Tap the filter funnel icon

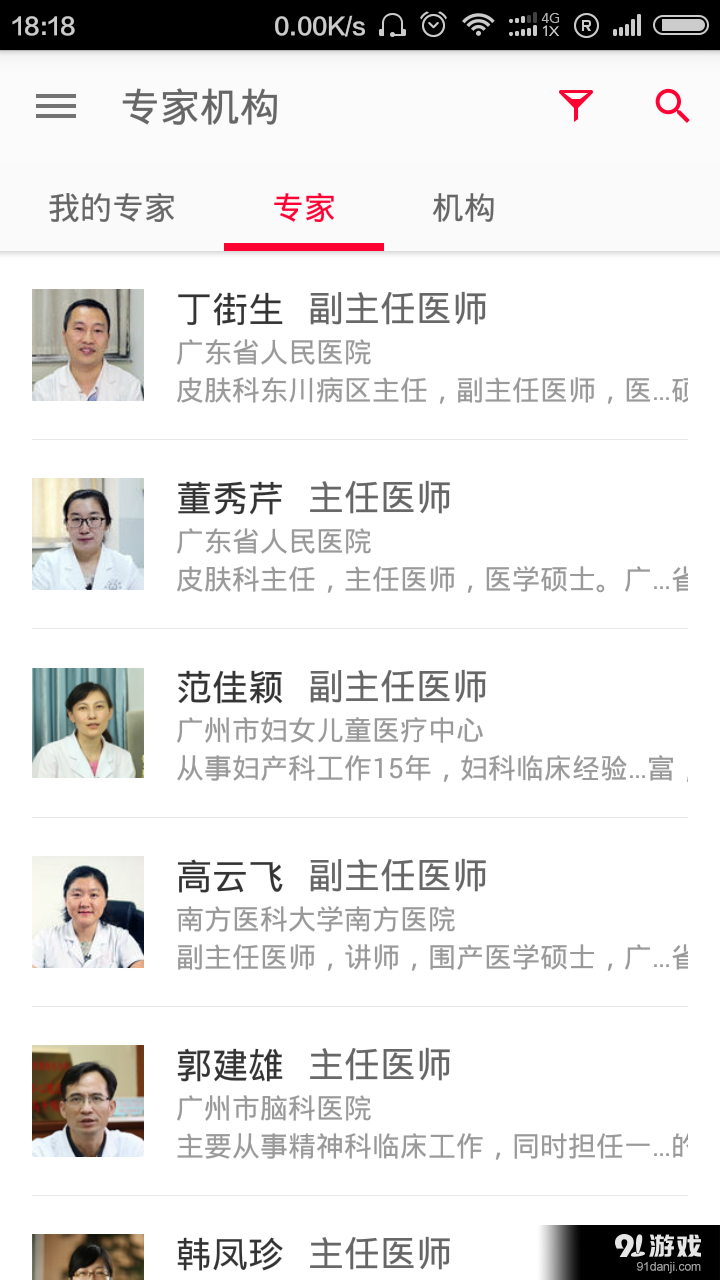[578, 106]
